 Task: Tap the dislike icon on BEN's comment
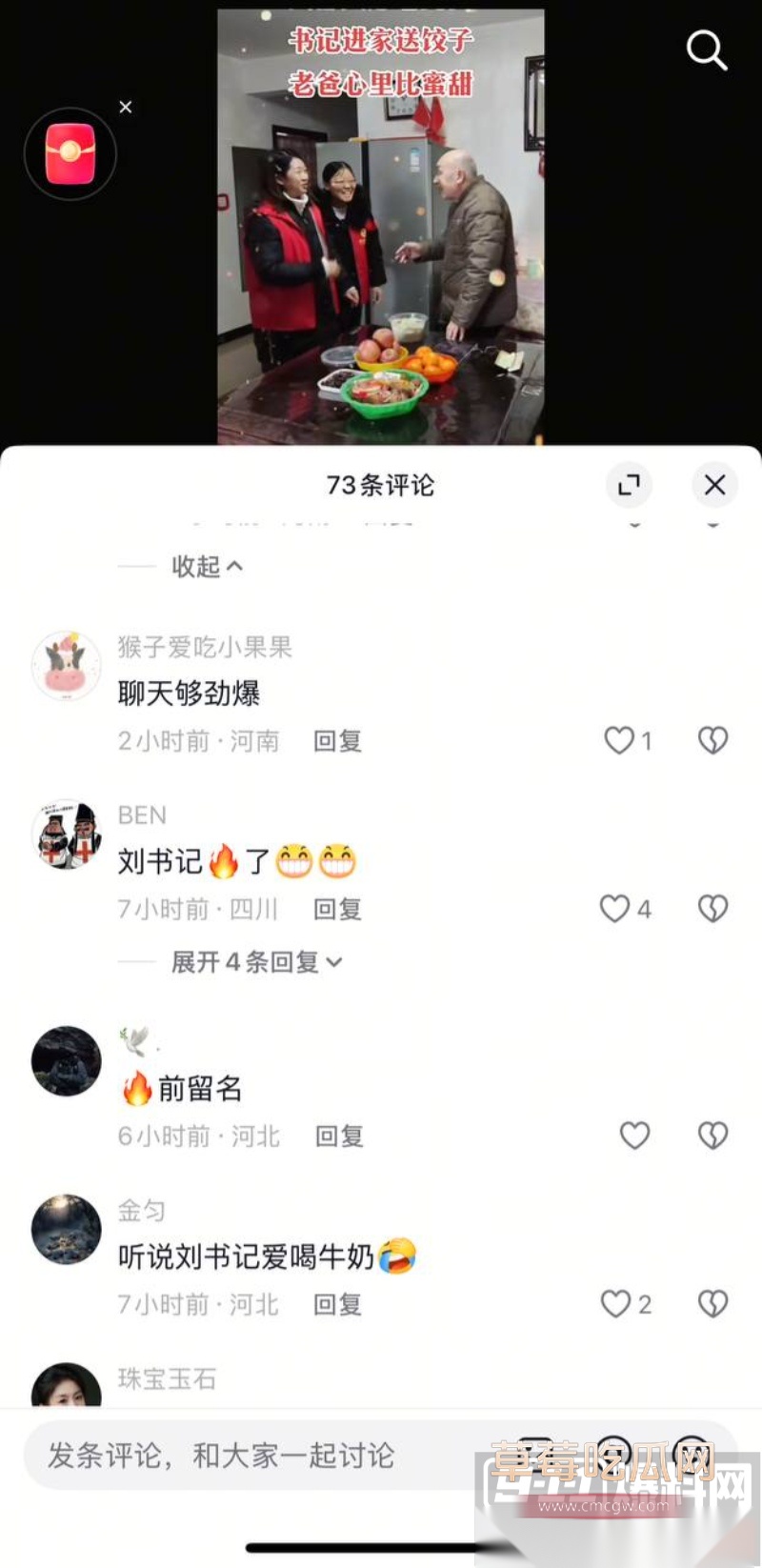[x=712, y=909]
